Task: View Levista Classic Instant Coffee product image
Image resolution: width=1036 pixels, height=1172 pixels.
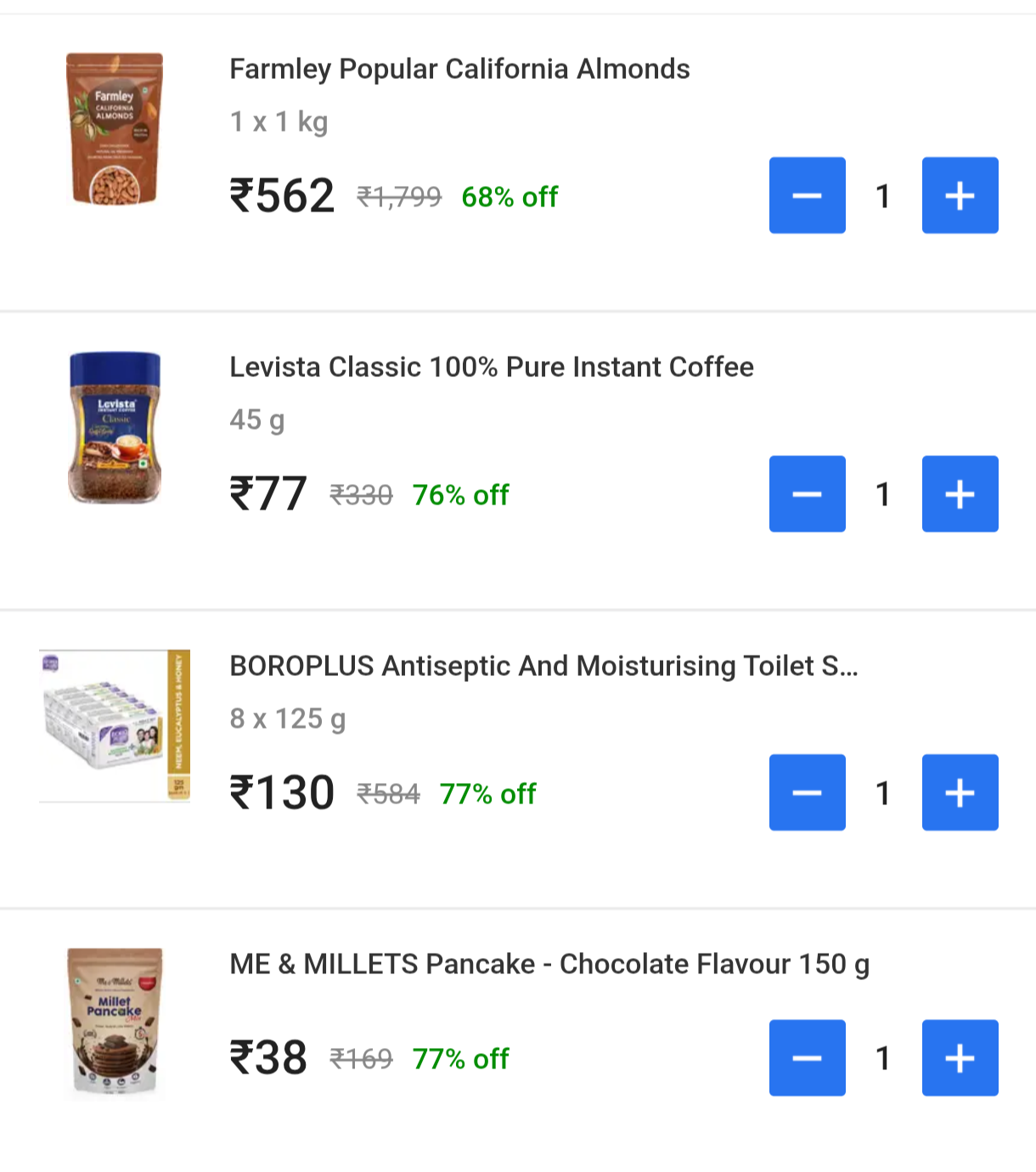Action: pos(115,427)
